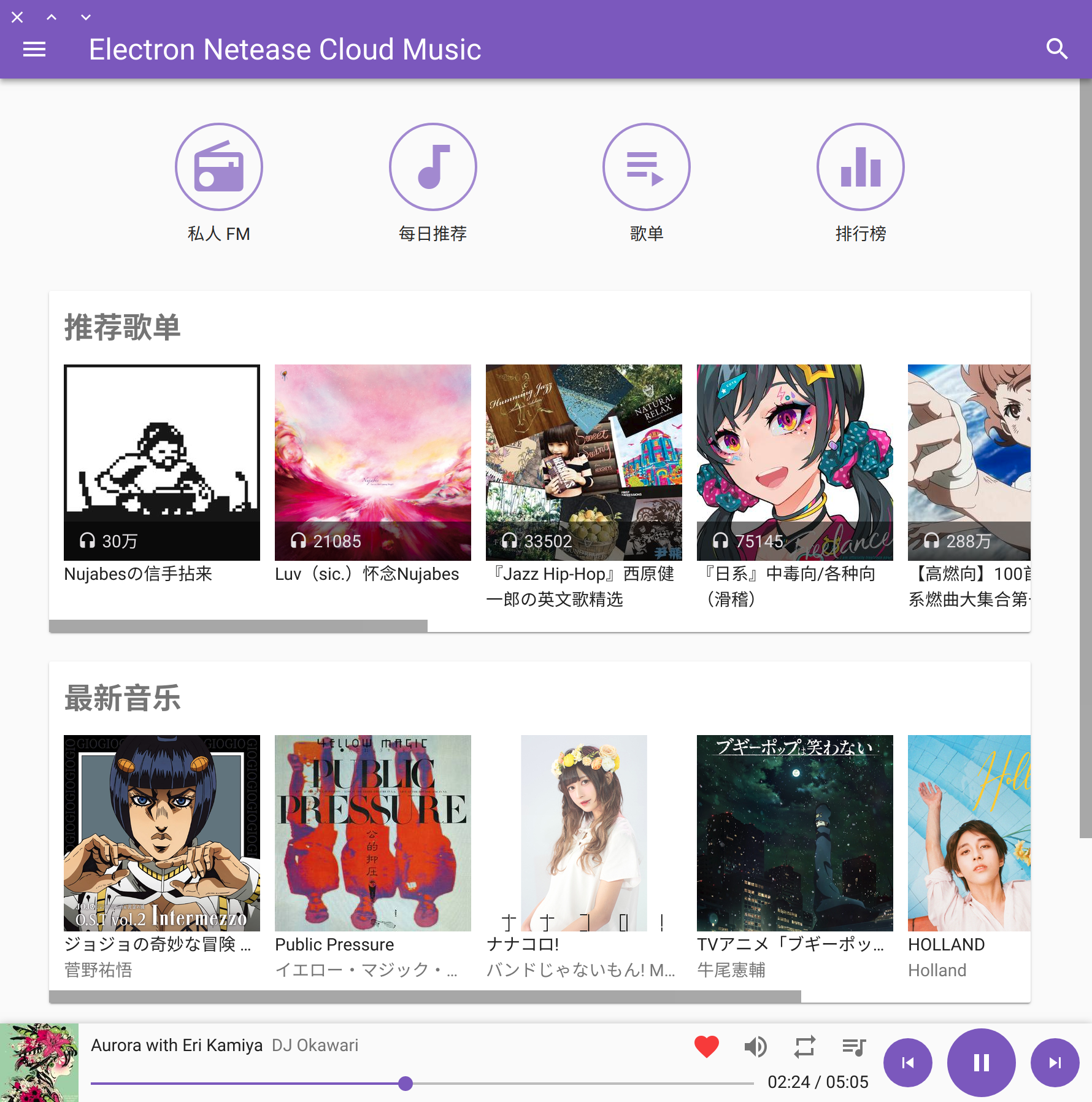
Task: Unlike the song Aurora with Eri Kamiya
Action: click(706, 1047)
